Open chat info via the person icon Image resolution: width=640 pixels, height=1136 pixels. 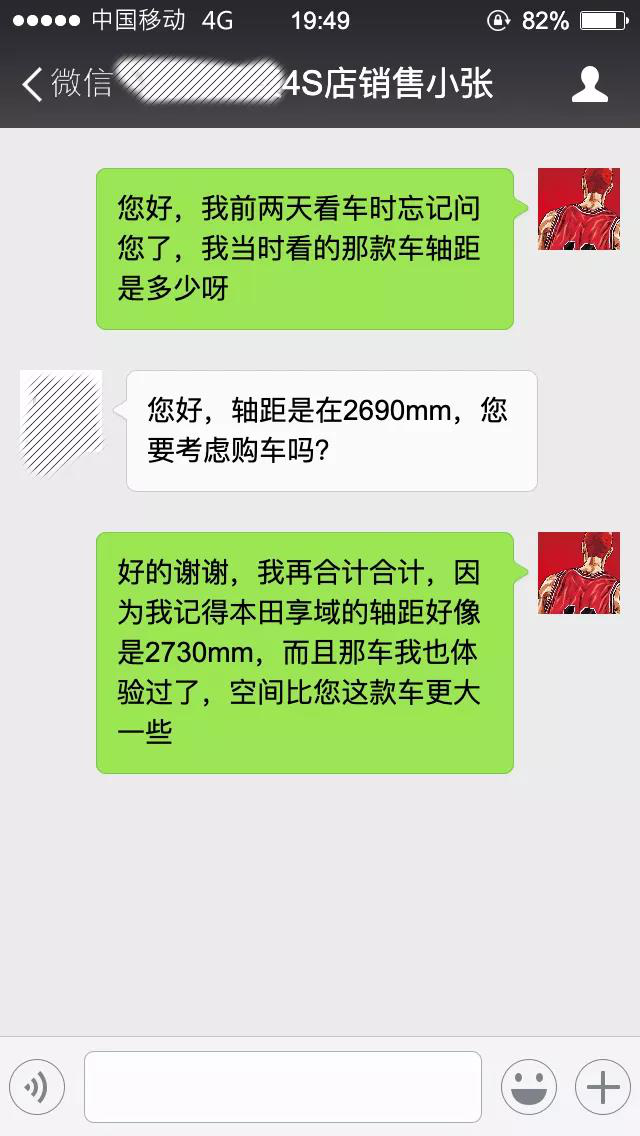pos(590,84)
